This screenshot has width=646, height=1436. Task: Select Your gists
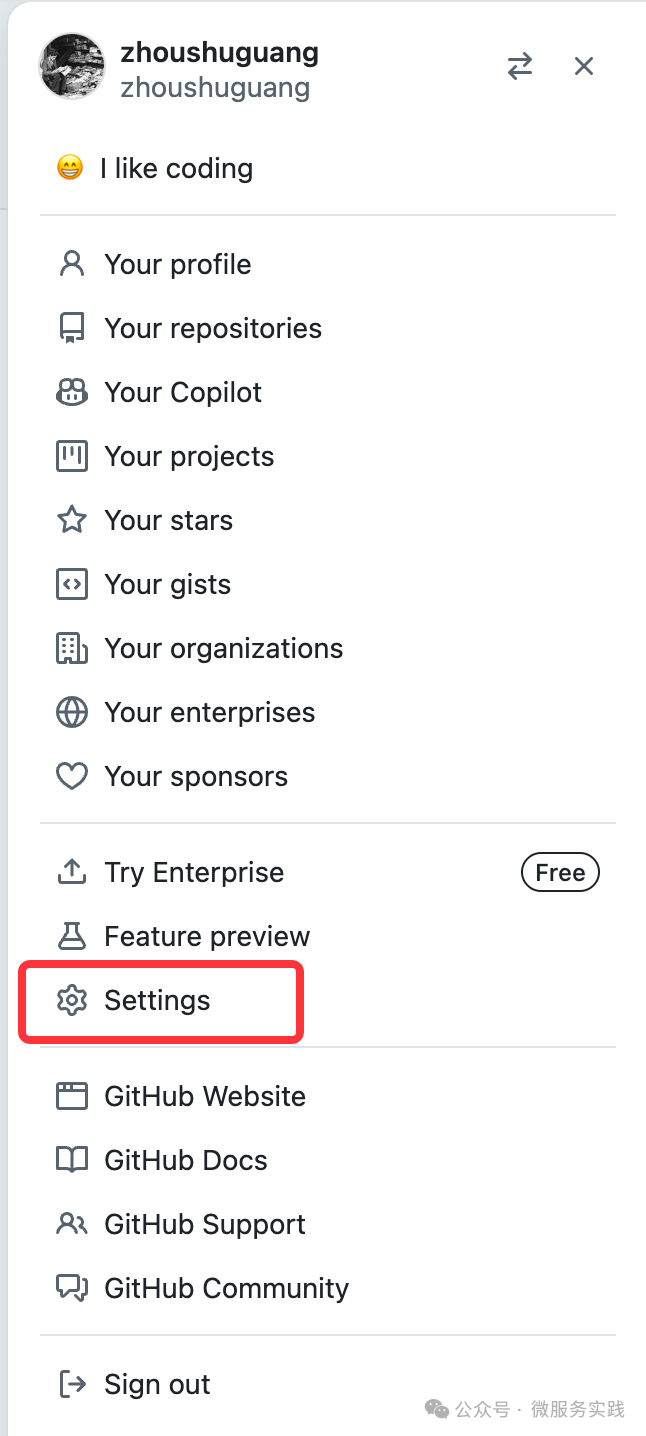(x=328, y=584)
